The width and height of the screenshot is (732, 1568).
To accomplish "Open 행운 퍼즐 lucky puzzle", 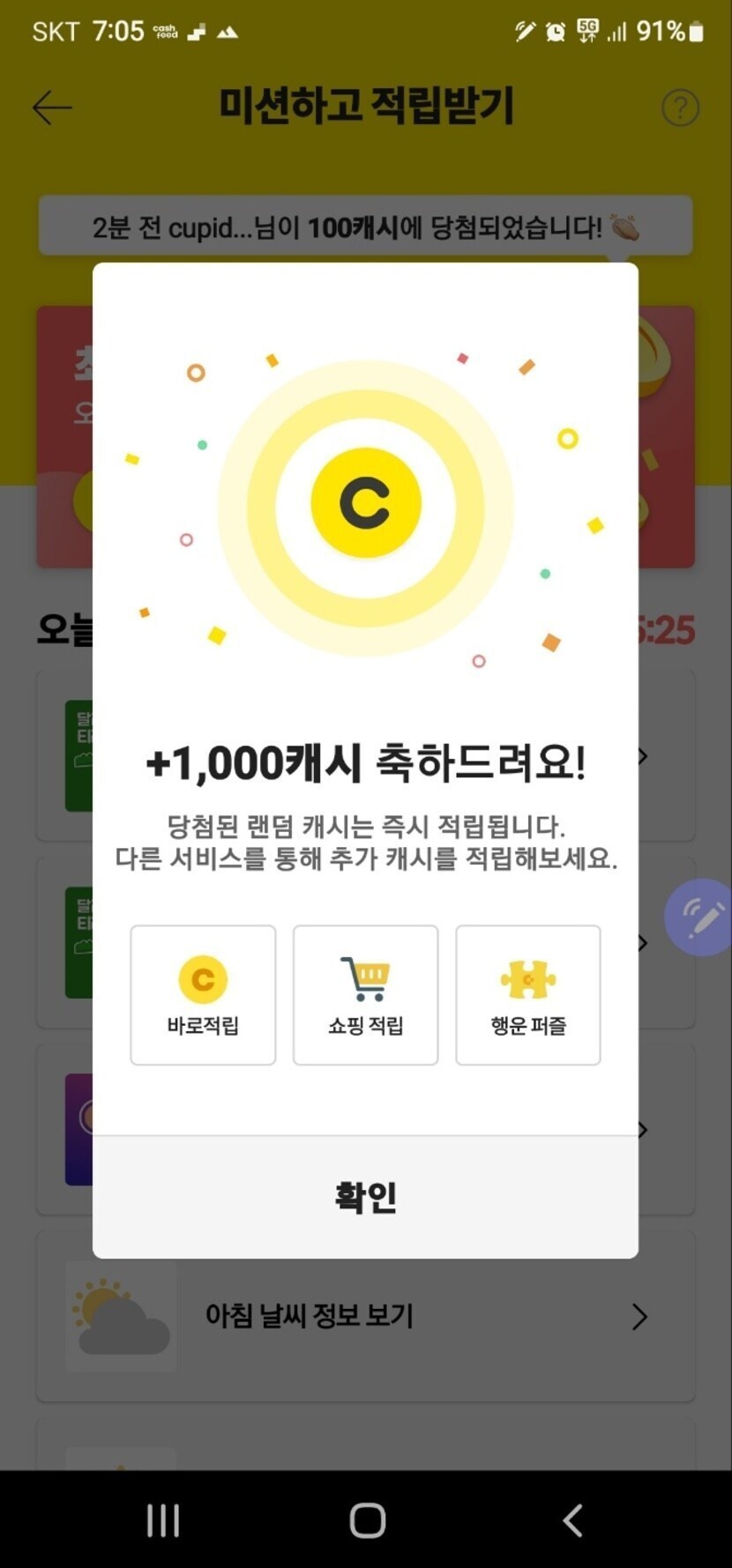I will (x=527, y=995).
